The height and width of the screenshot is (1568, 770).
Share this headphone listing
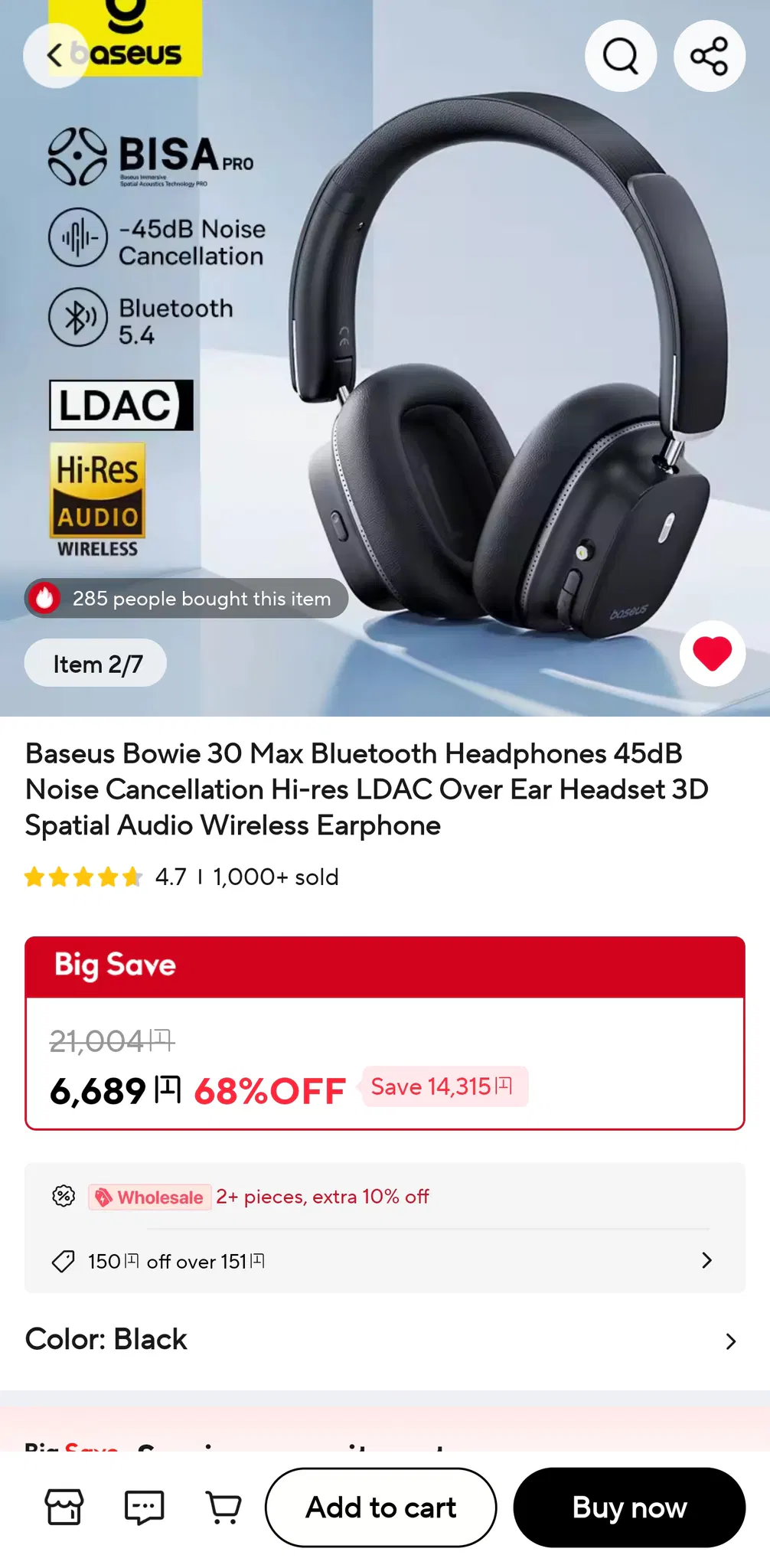[x=709, y=56]
